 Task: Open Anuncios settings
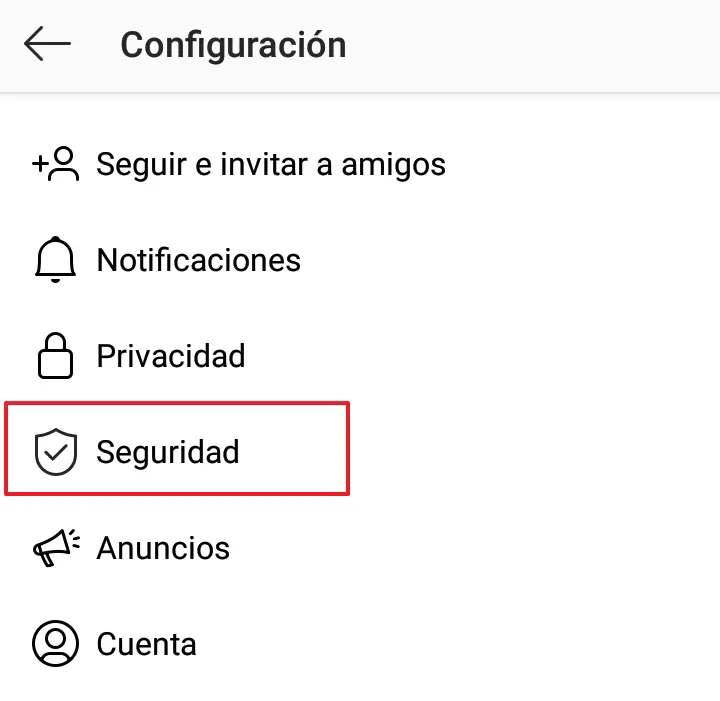click(x=163, y=548)
